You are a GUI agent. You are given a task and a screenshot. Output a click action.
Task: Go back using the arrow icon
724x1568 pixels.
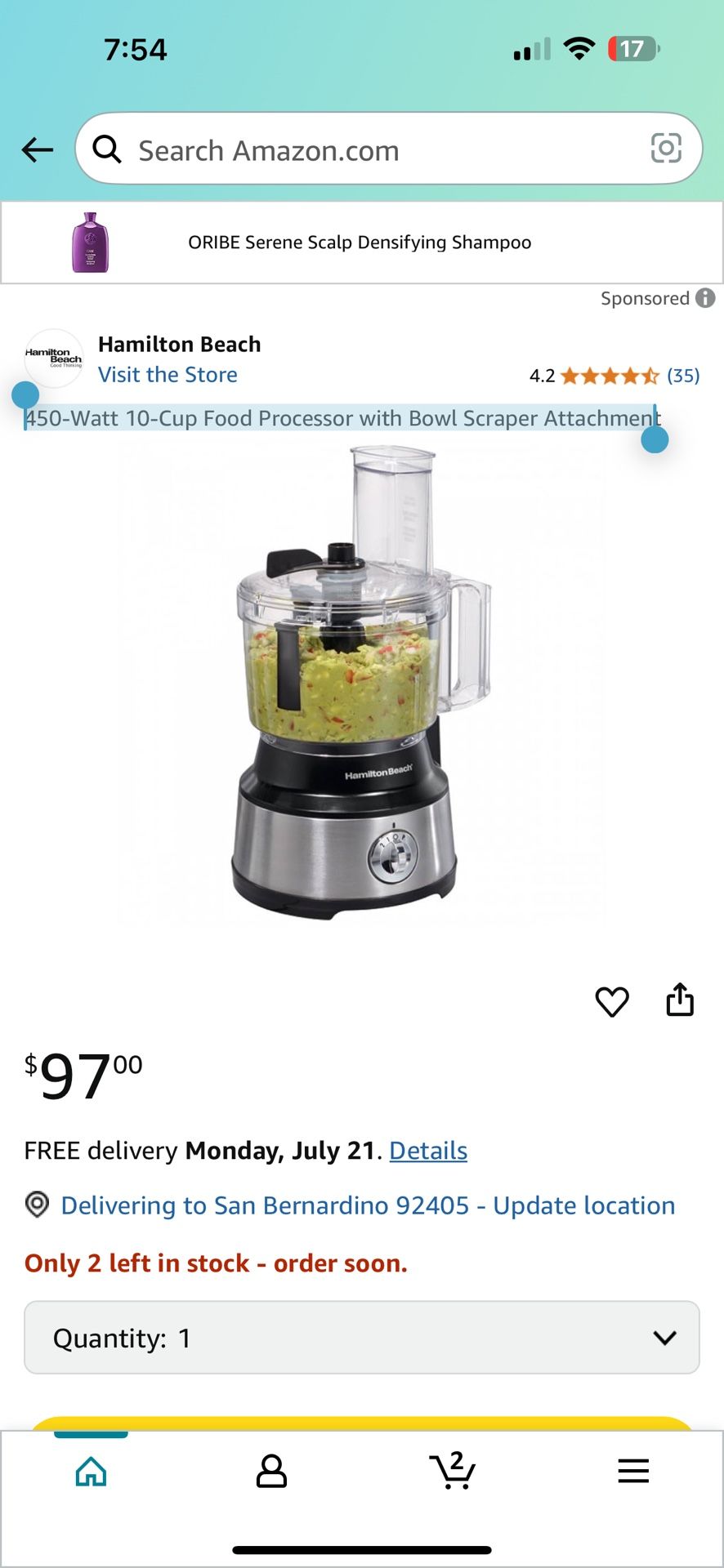tap(38, 149)
